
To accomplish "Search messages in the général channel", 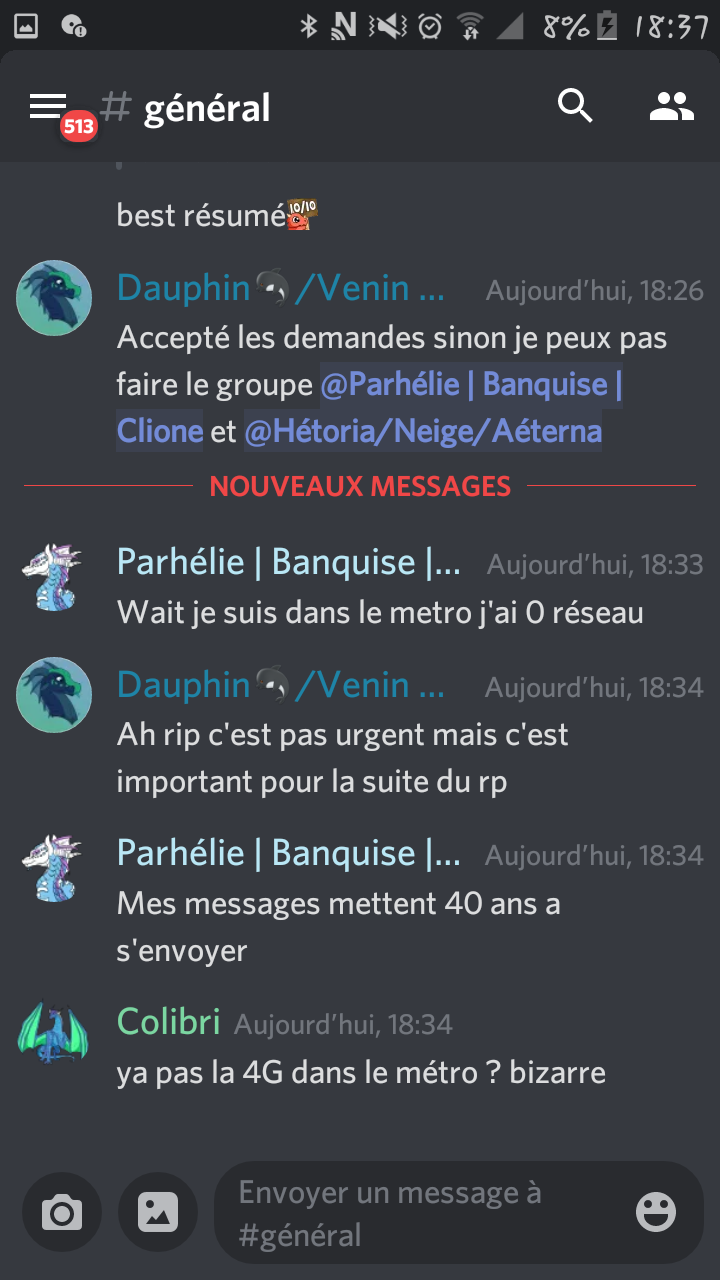I will (x=575, y=105).
